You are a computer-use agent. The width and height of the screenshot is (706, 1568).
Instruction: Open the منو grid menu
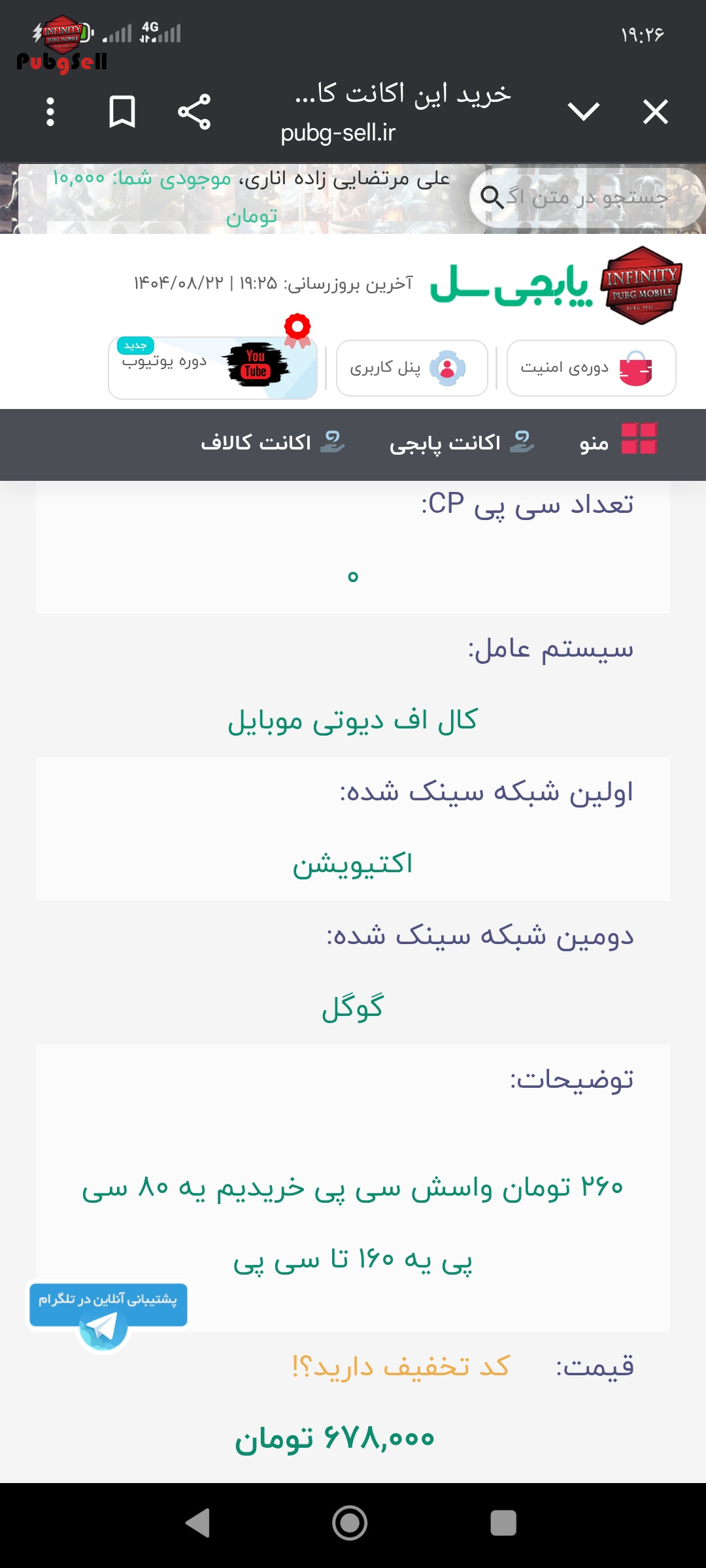point(618,442)
